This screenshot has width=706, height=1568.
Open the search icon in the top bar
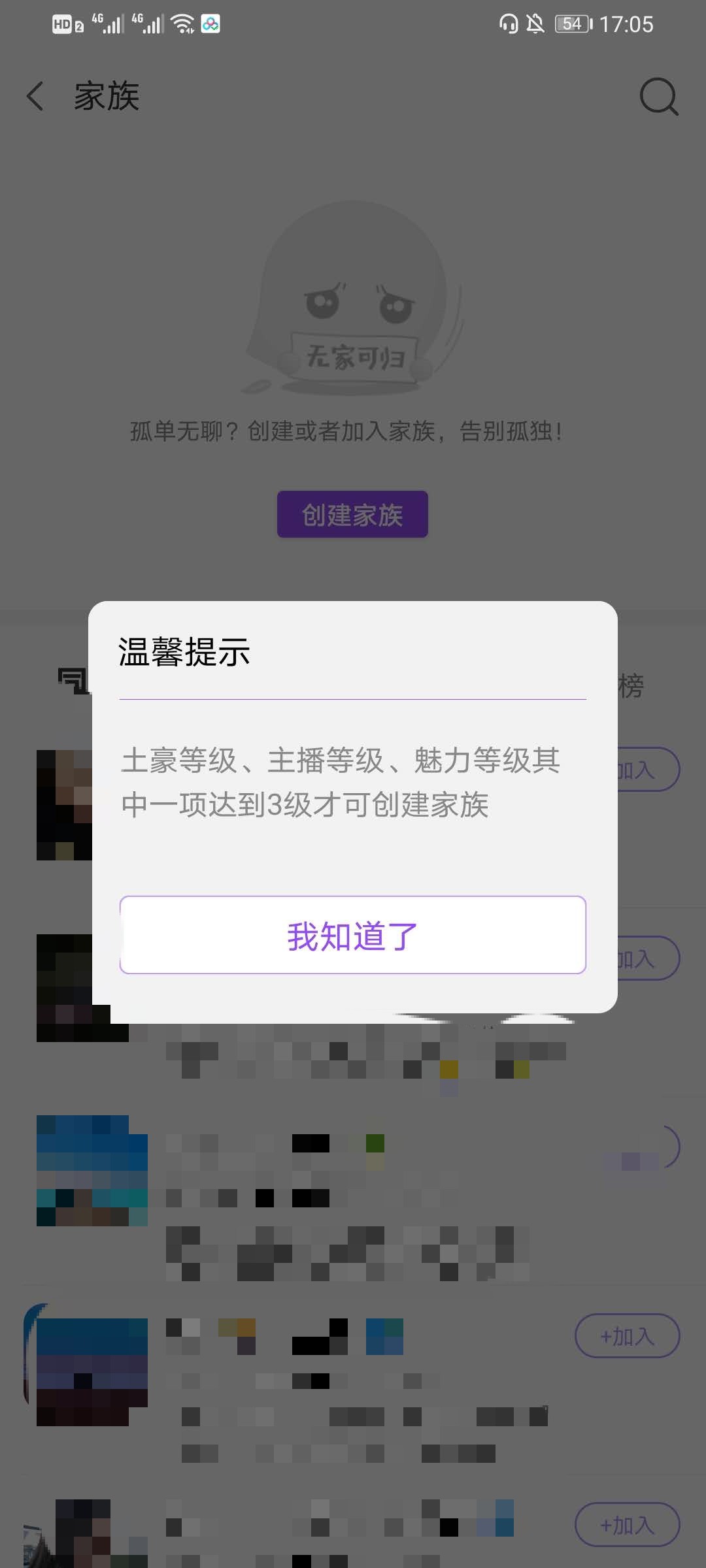[x=658, y=97]
